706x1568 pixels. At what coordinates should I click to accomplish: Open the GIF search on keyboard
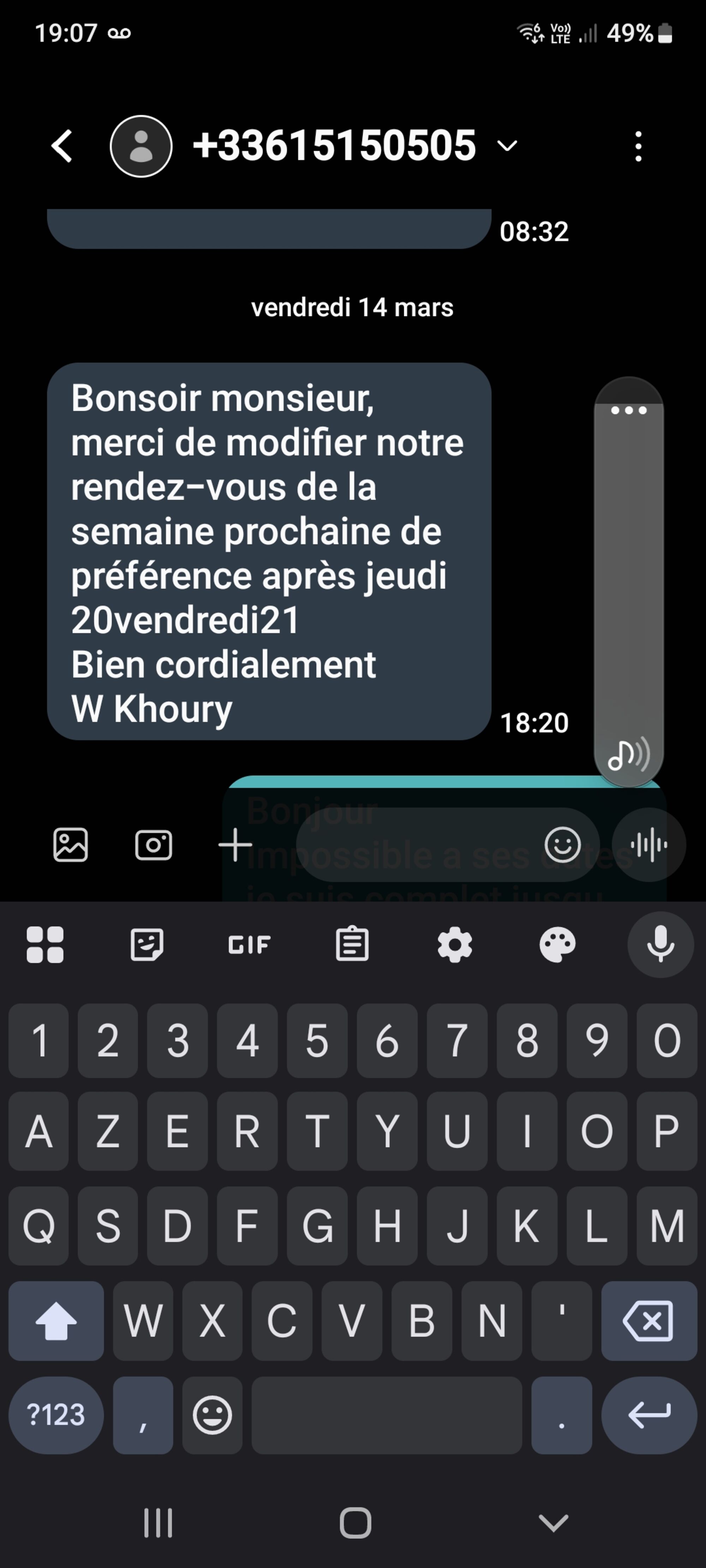249,945
